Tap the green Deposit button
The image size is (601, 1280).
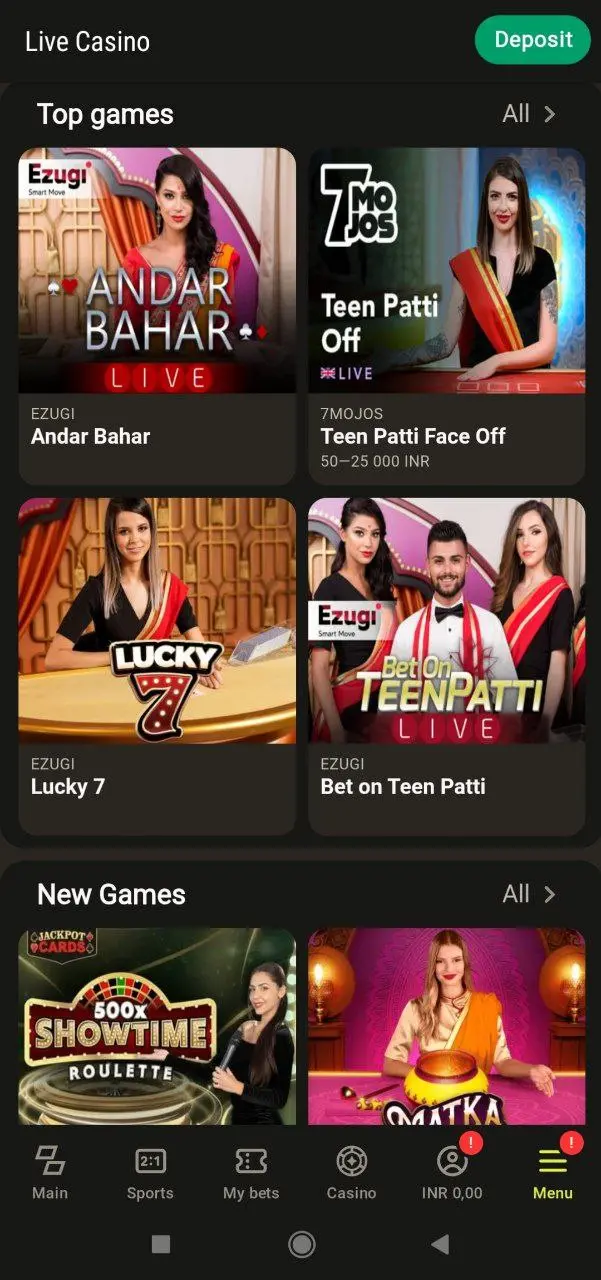pyautogui.click(x=533, y=40)
